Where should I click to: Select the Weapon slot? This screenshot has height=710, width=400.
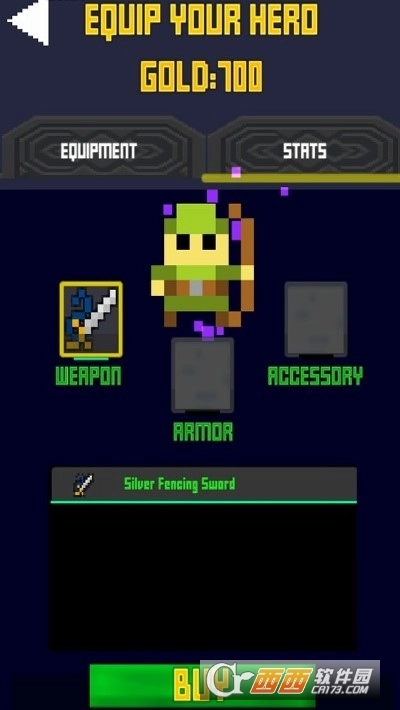coord(91,319)
